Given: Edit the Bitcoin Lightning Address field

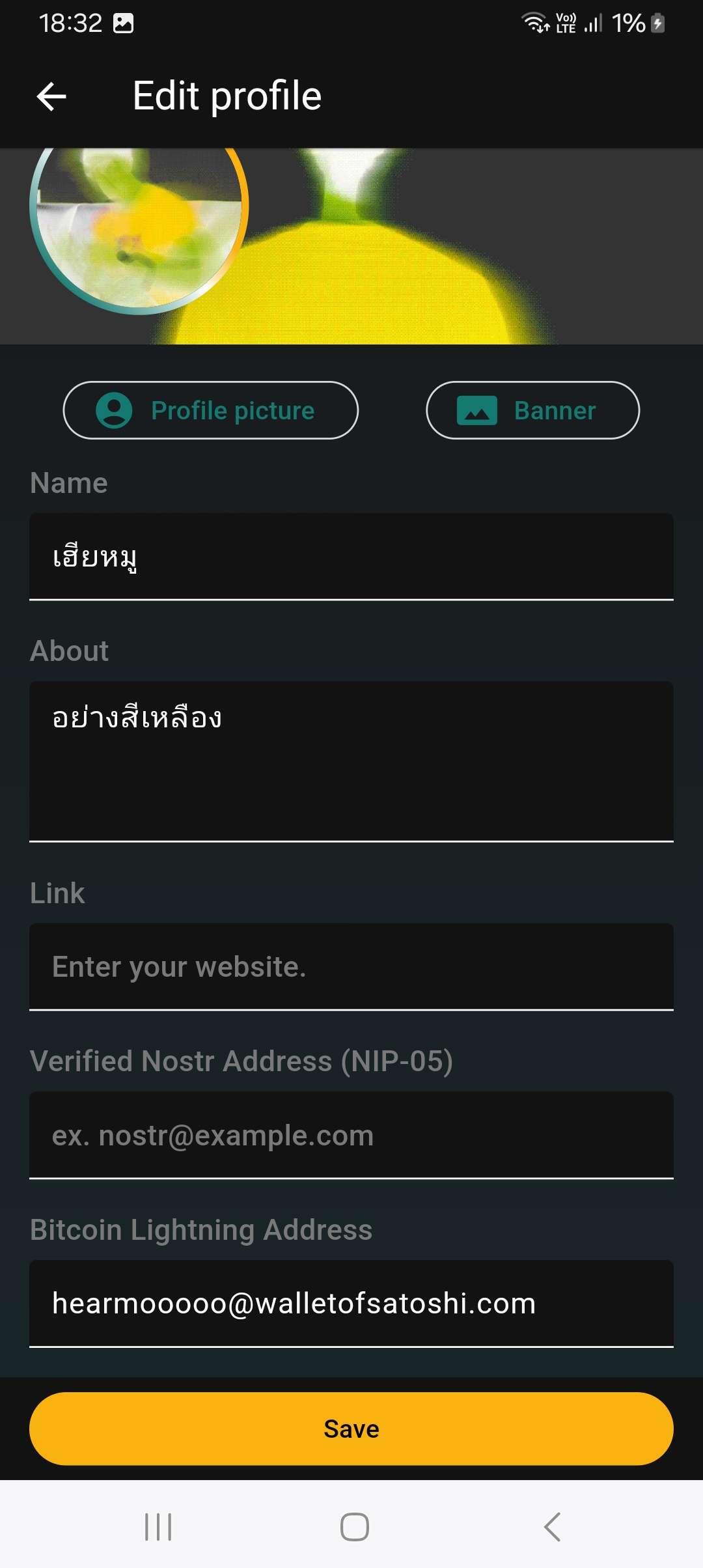Looking at the screenshot, I should point(351,1304).
